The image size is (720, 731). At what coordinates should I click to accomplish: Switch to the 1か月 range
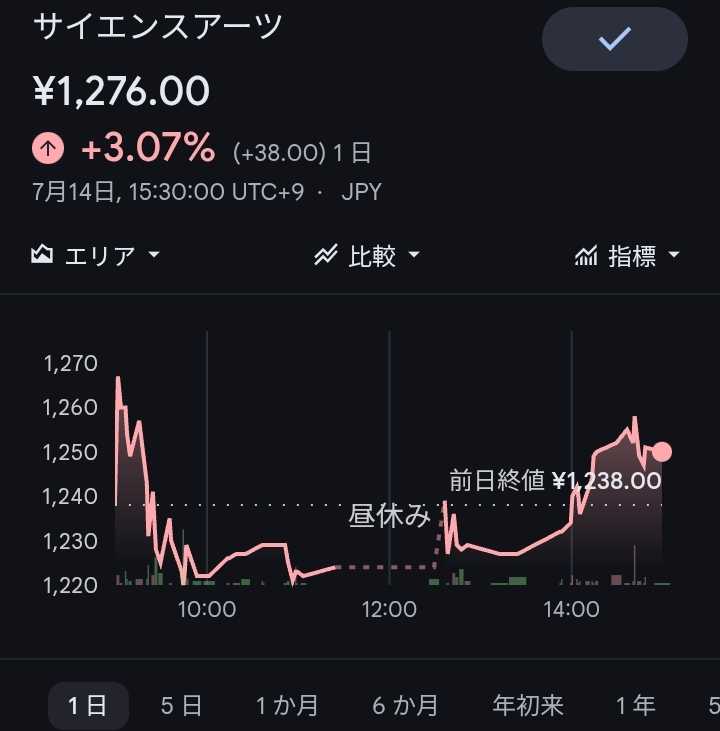pyautogui.click(x=287, y=705)
